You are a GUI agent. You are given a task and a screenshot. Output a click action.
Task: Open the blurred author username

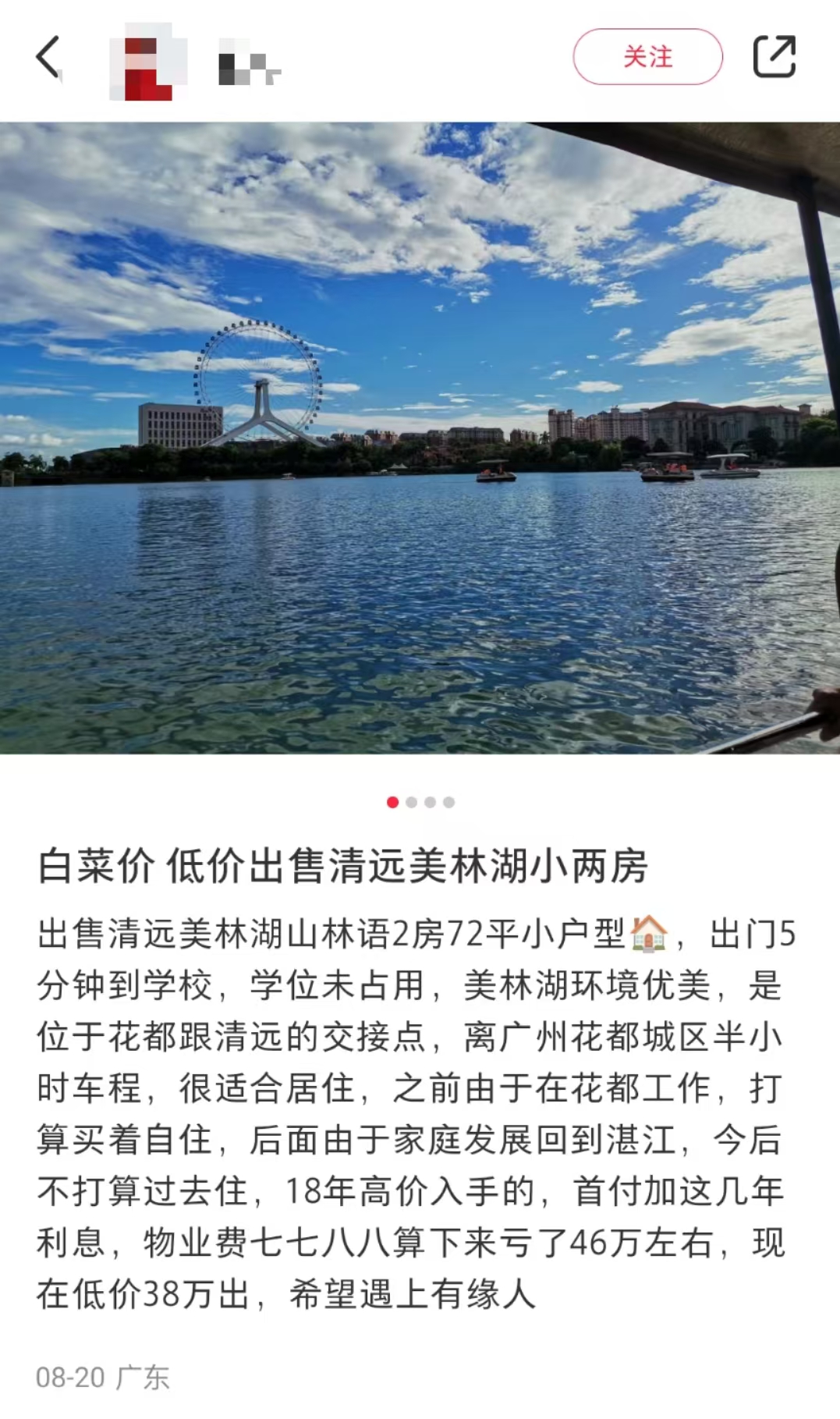click(249, 67)
